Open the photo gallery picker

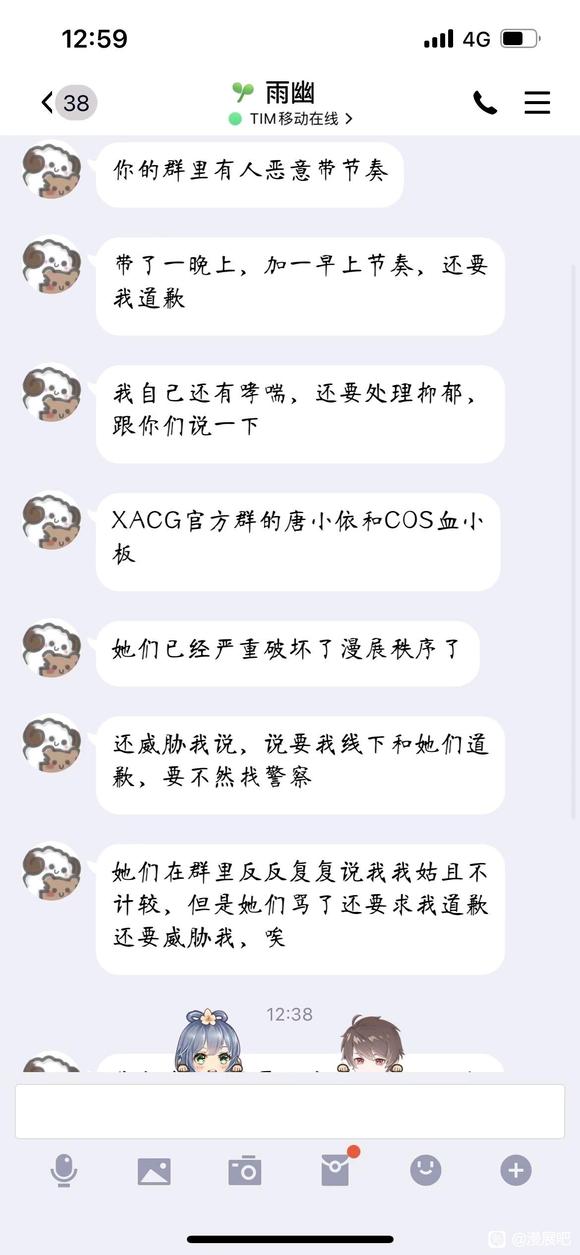pyautogui.click(x=154, y=1171)
